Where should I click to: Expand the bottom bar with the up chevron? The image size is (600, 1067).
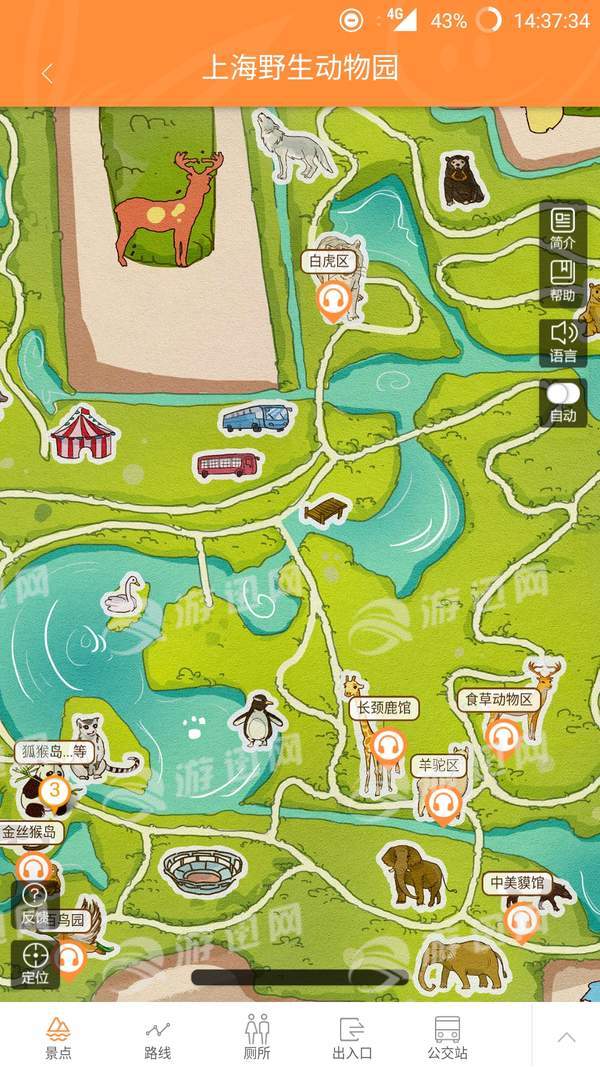coord(566,1037)
